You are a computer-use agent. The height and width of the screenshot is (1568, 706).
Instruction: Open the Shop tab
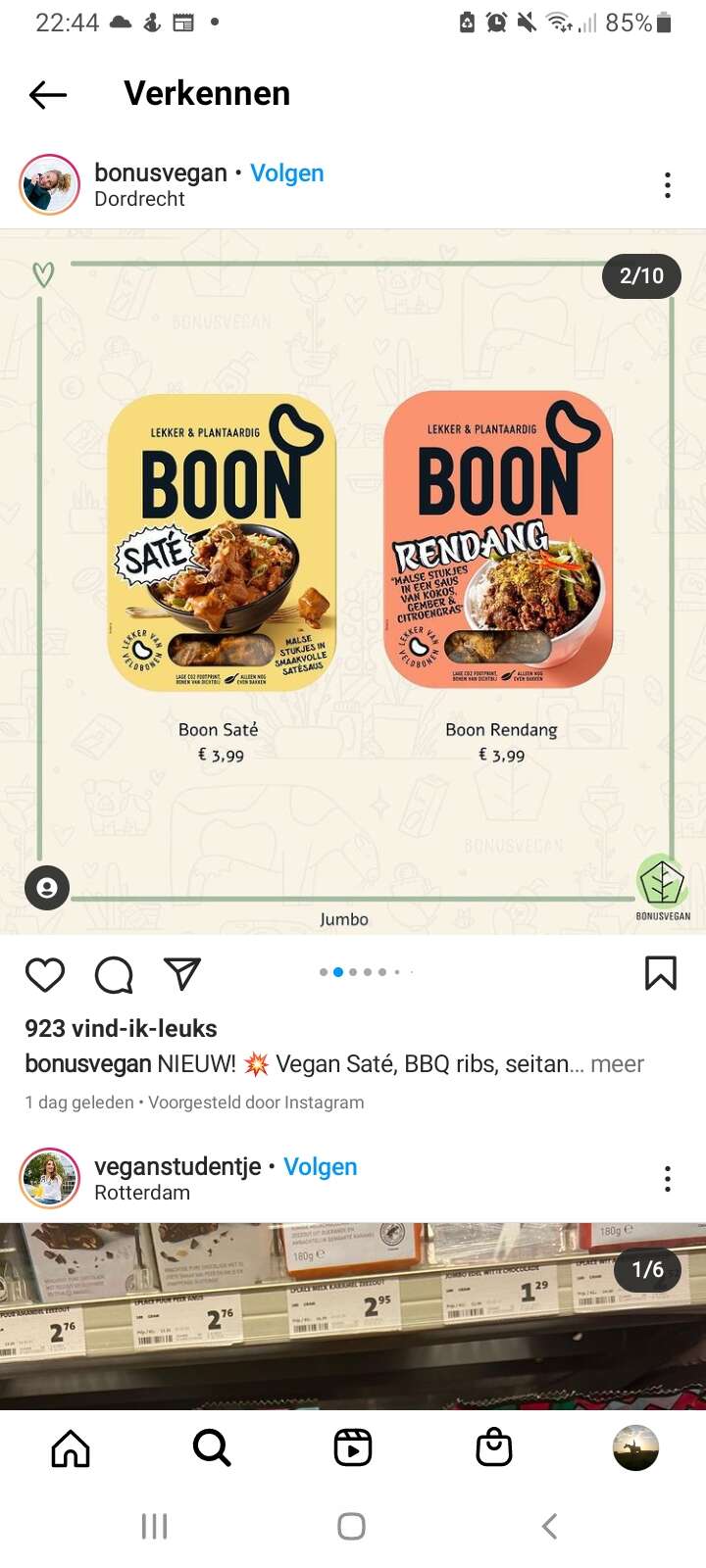pyautogui.click(x=494, y=1447)
